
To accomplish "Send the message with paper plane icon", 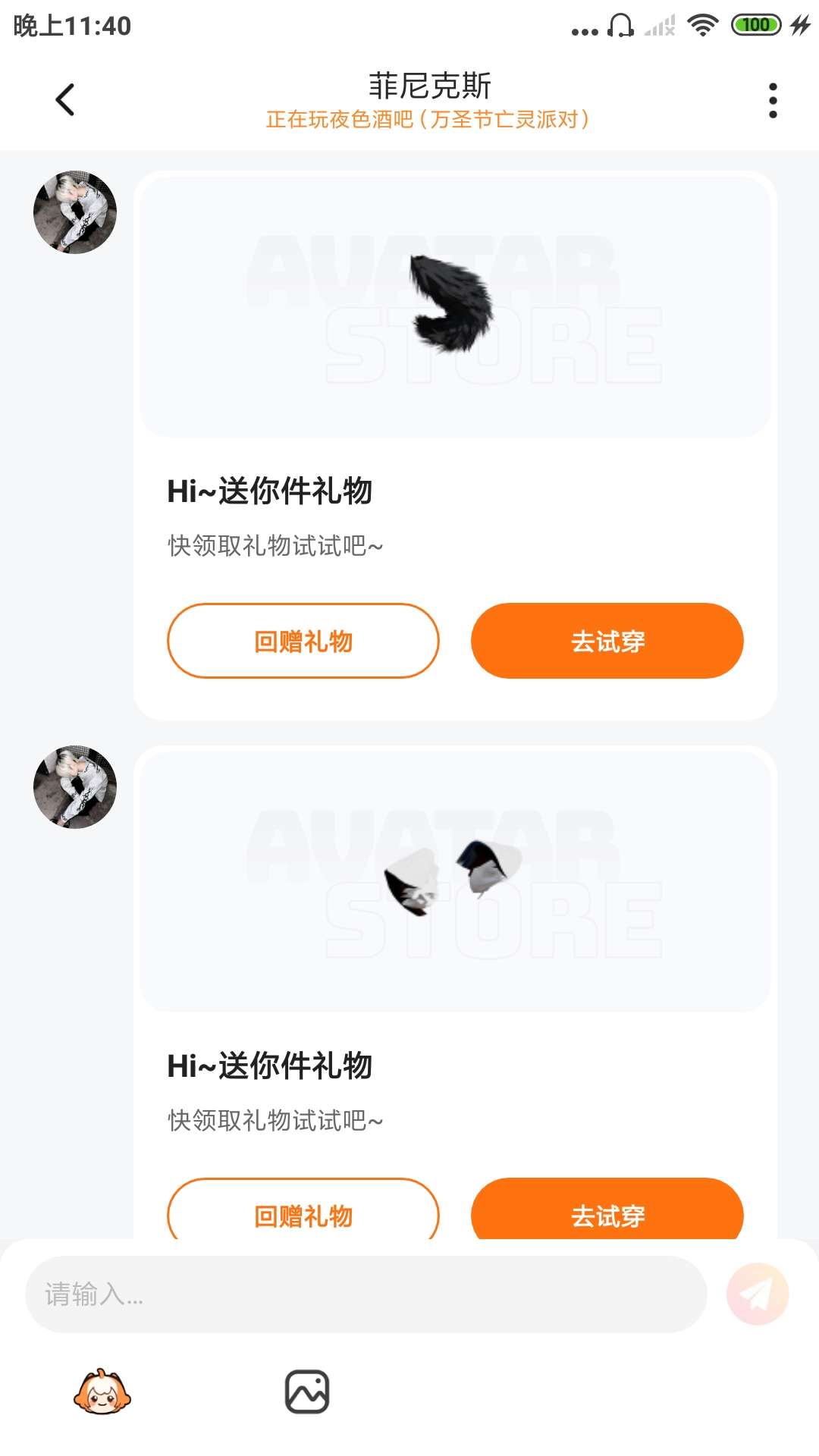I will click(x=757, y=1294).
